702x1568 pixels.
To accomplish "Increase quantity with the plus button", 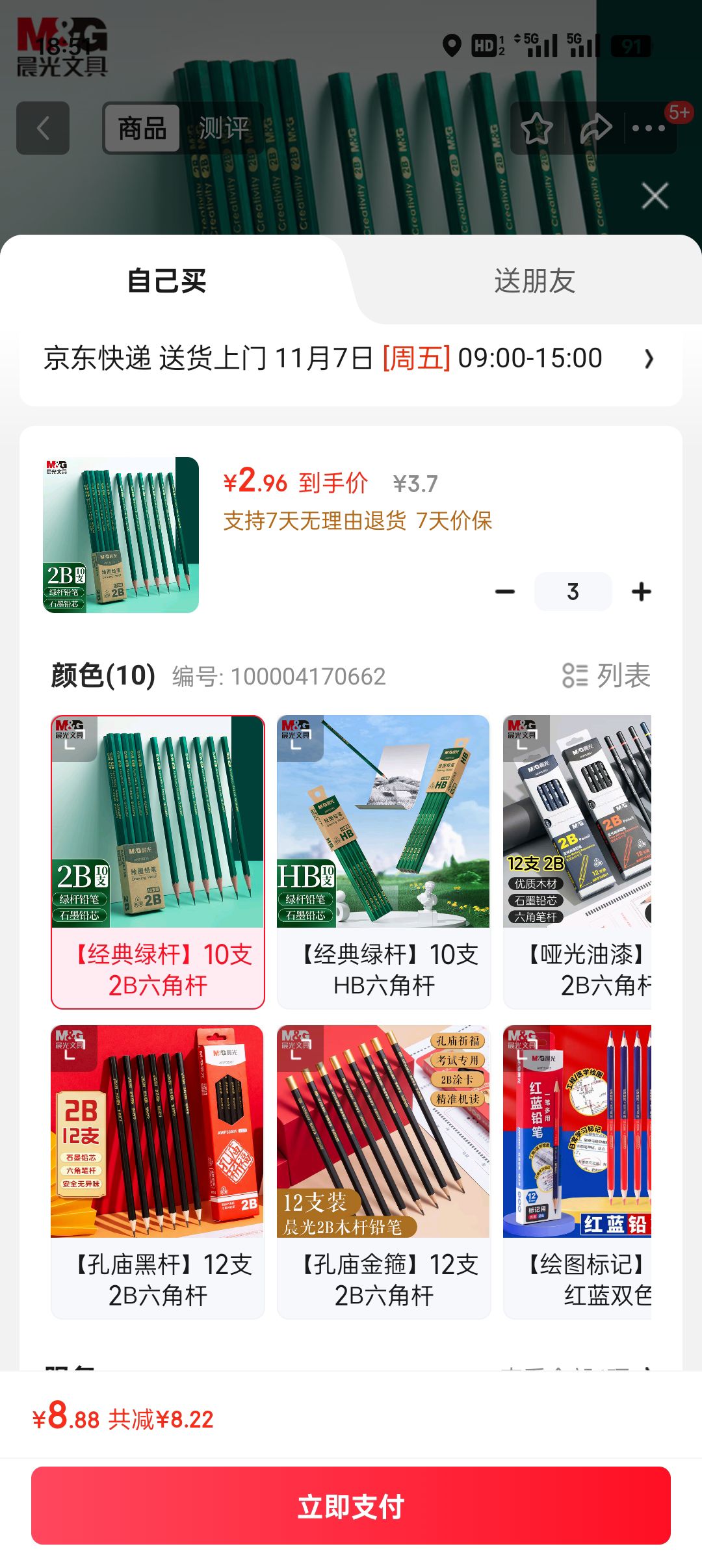I will tap(642, 592).
